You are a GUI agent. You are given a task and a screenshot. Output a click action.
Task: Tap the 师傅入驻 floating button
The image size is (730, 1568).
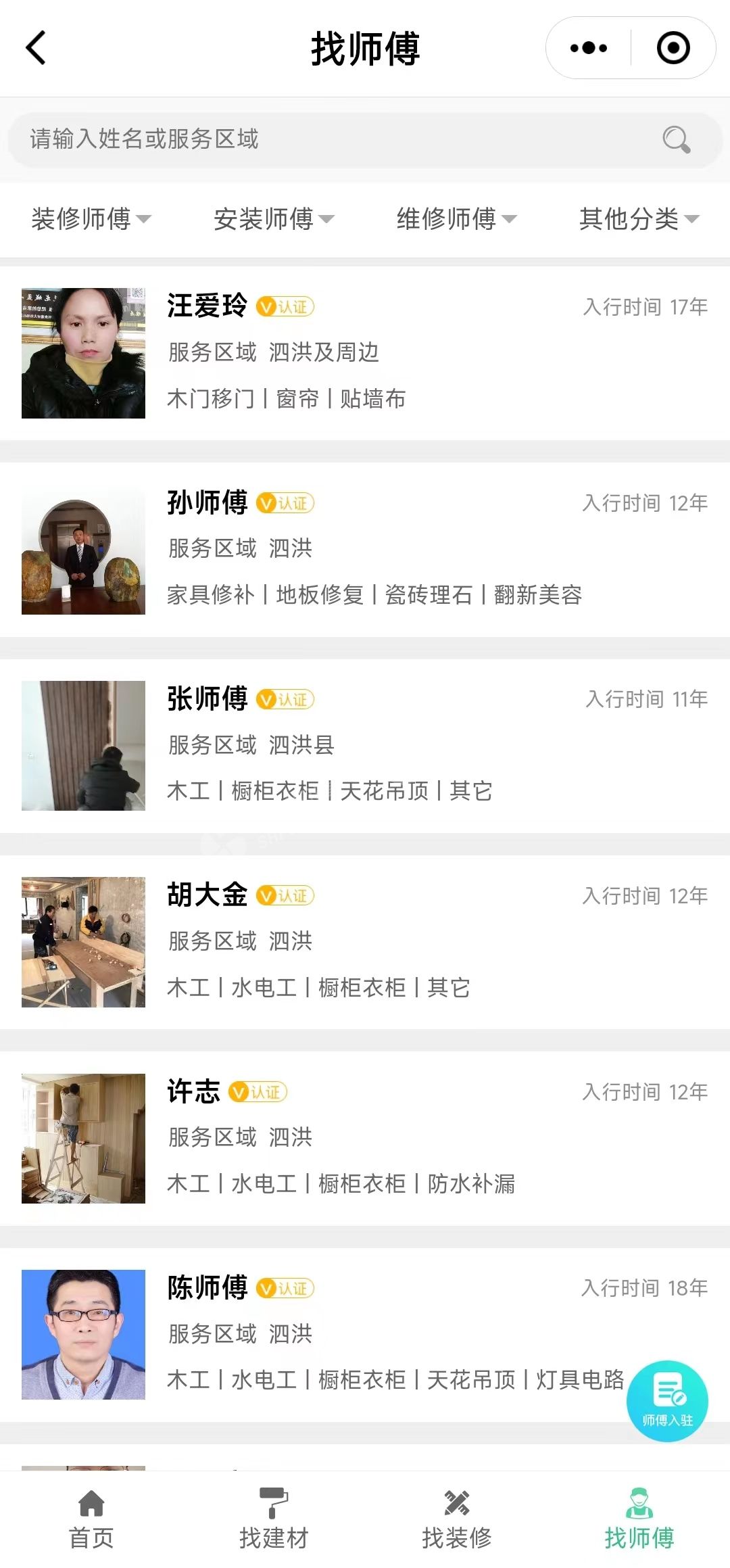667,1400
